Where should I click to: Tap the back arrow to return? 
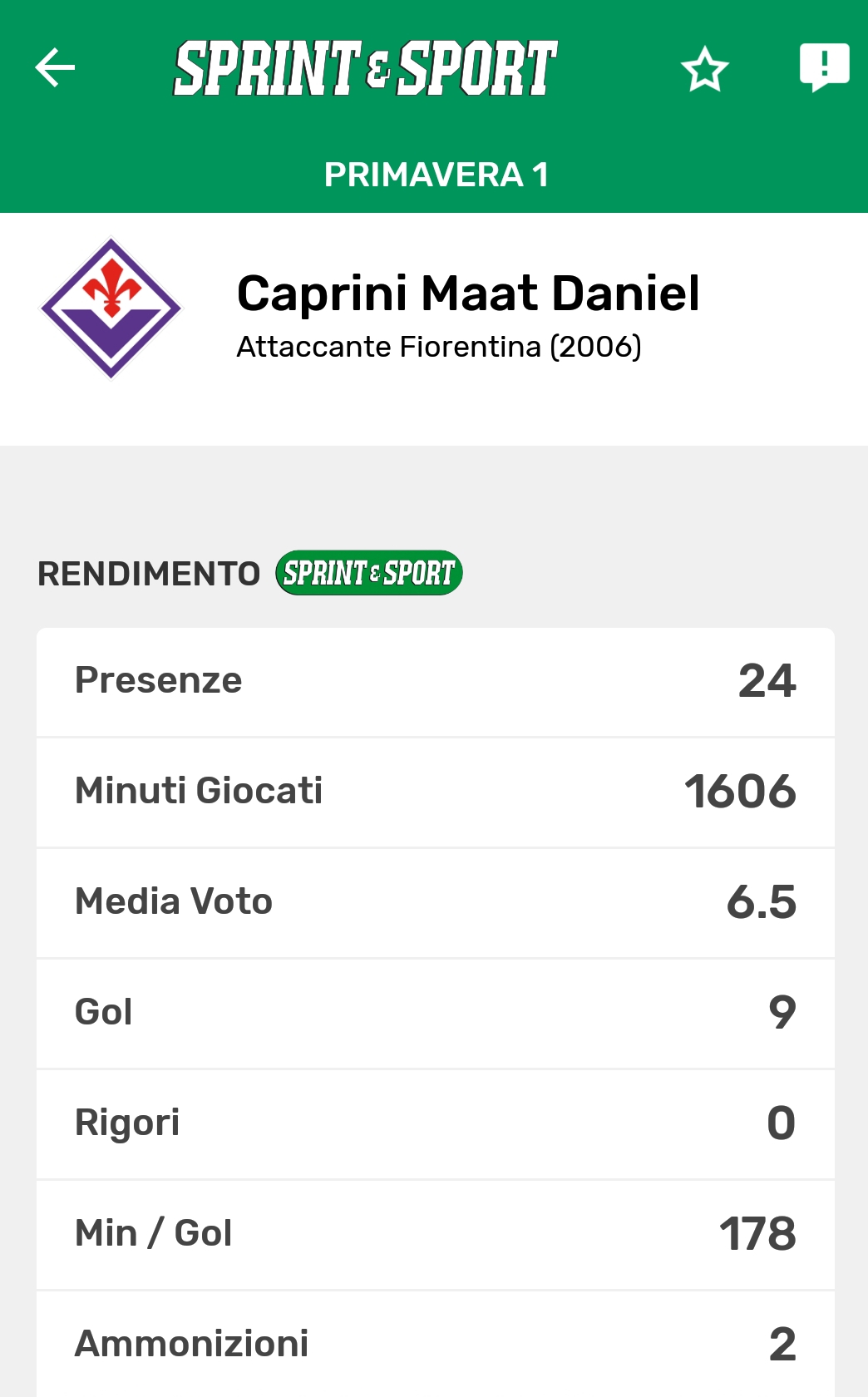pos(55,69)
